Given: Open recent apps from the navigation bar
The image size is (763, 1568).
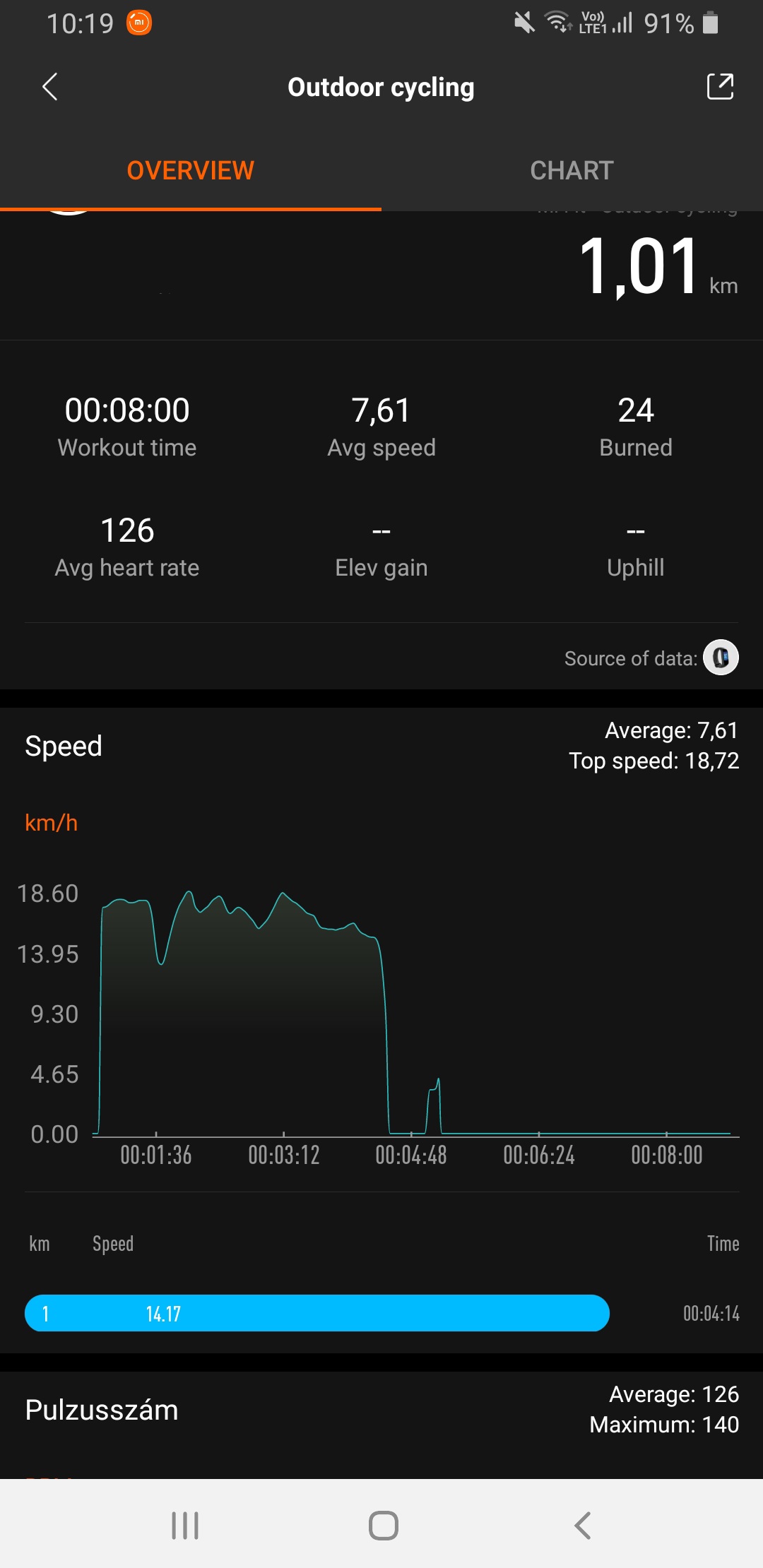Looking at the screenshot, I should 185,1526.
